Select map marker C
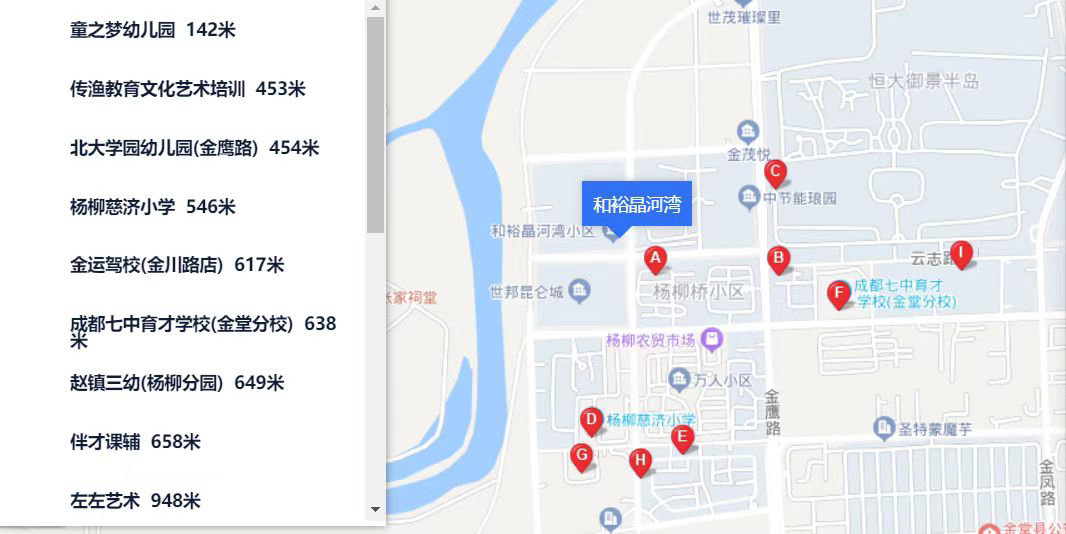 [x=774, y=173]
